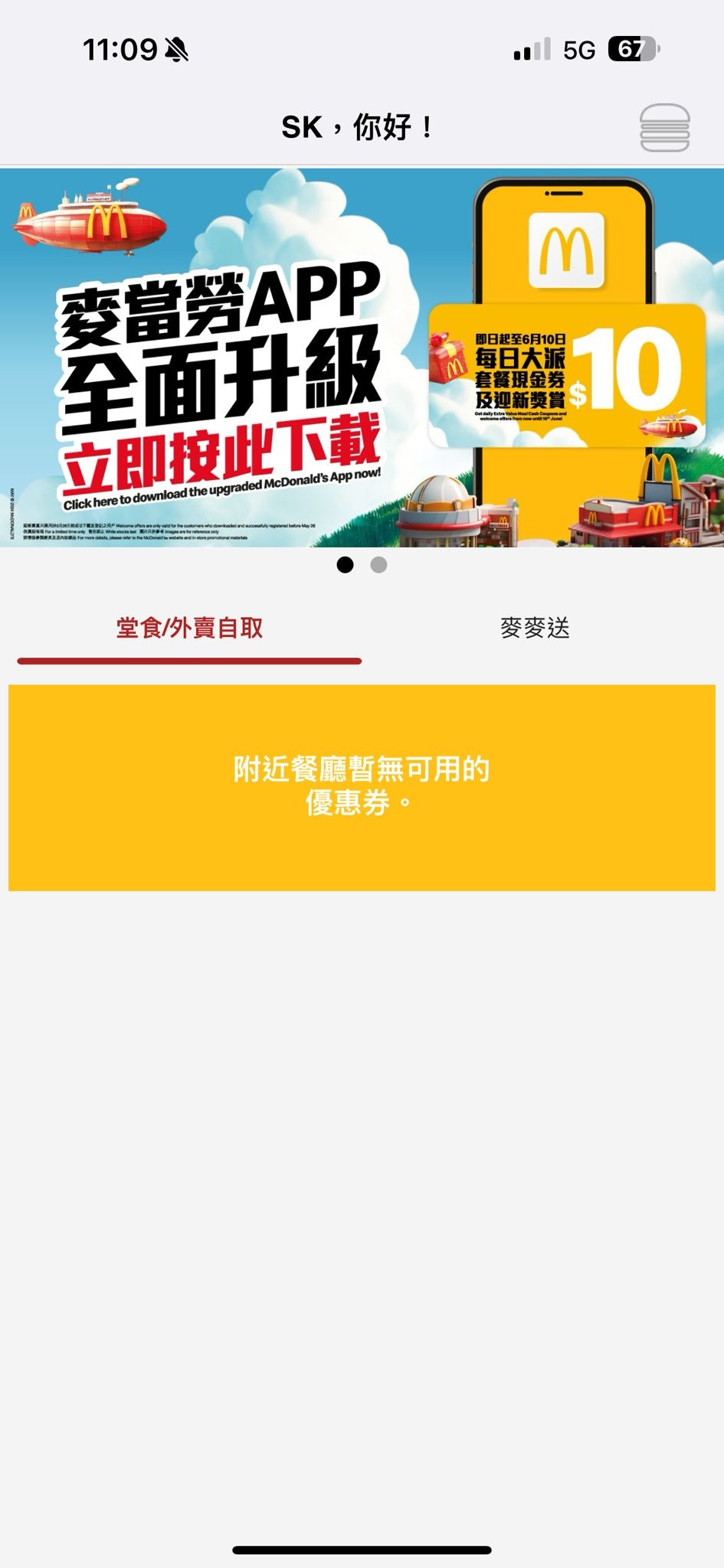724x1568 pixels.
Task: Open the hamburger menu icon
Action: (665, 126)
